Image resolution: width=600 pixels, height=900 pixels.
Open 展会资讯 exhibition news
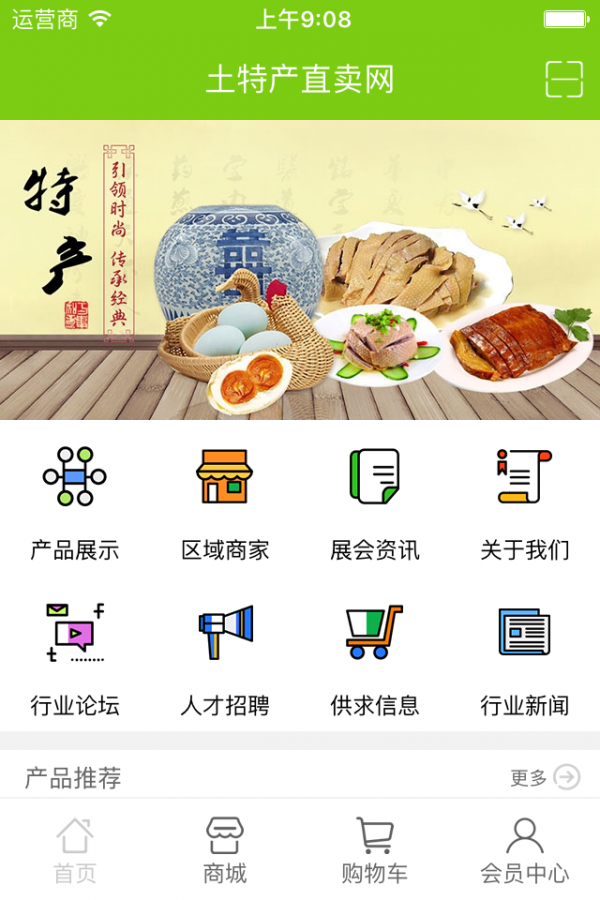[375, 503]
